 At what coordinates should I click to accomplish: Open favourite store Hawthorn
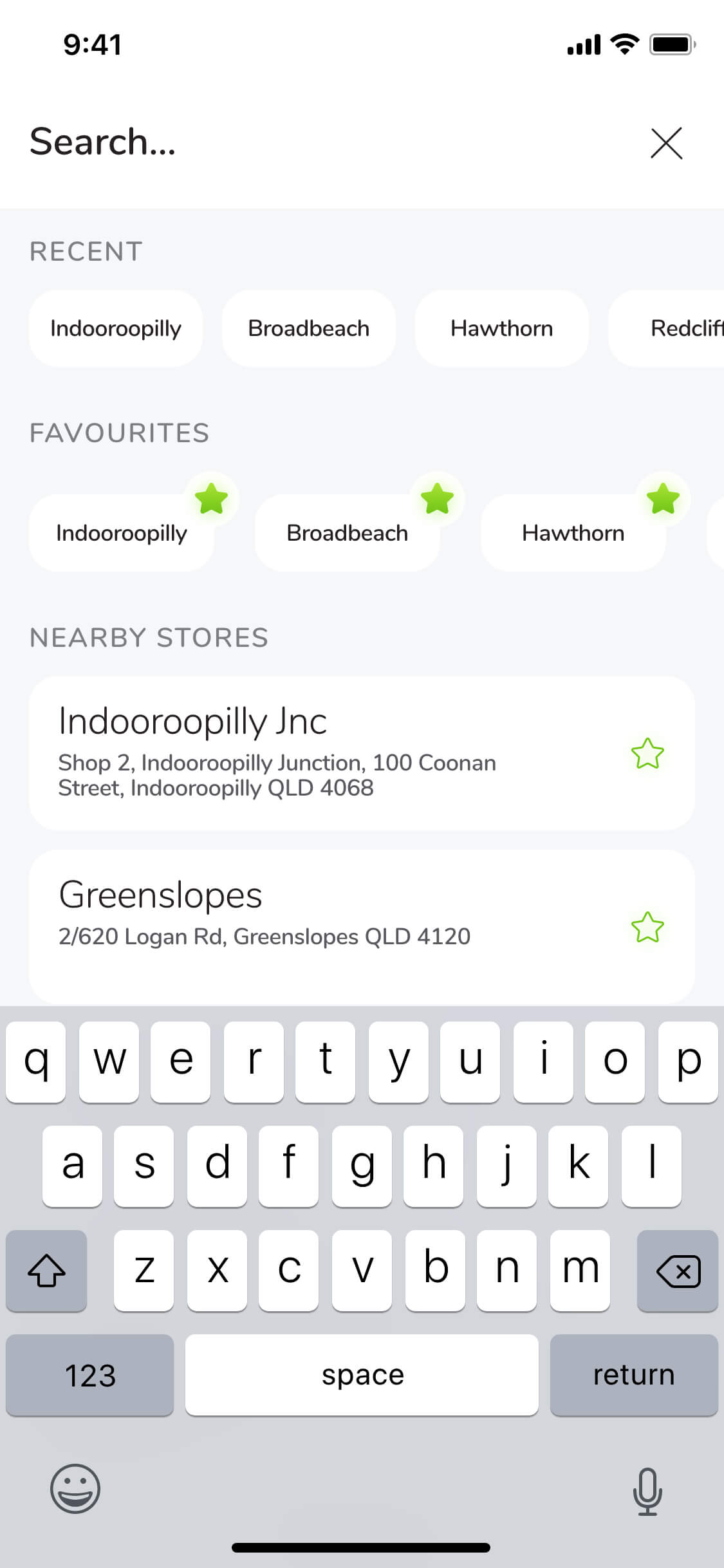(x=573, y=533)
